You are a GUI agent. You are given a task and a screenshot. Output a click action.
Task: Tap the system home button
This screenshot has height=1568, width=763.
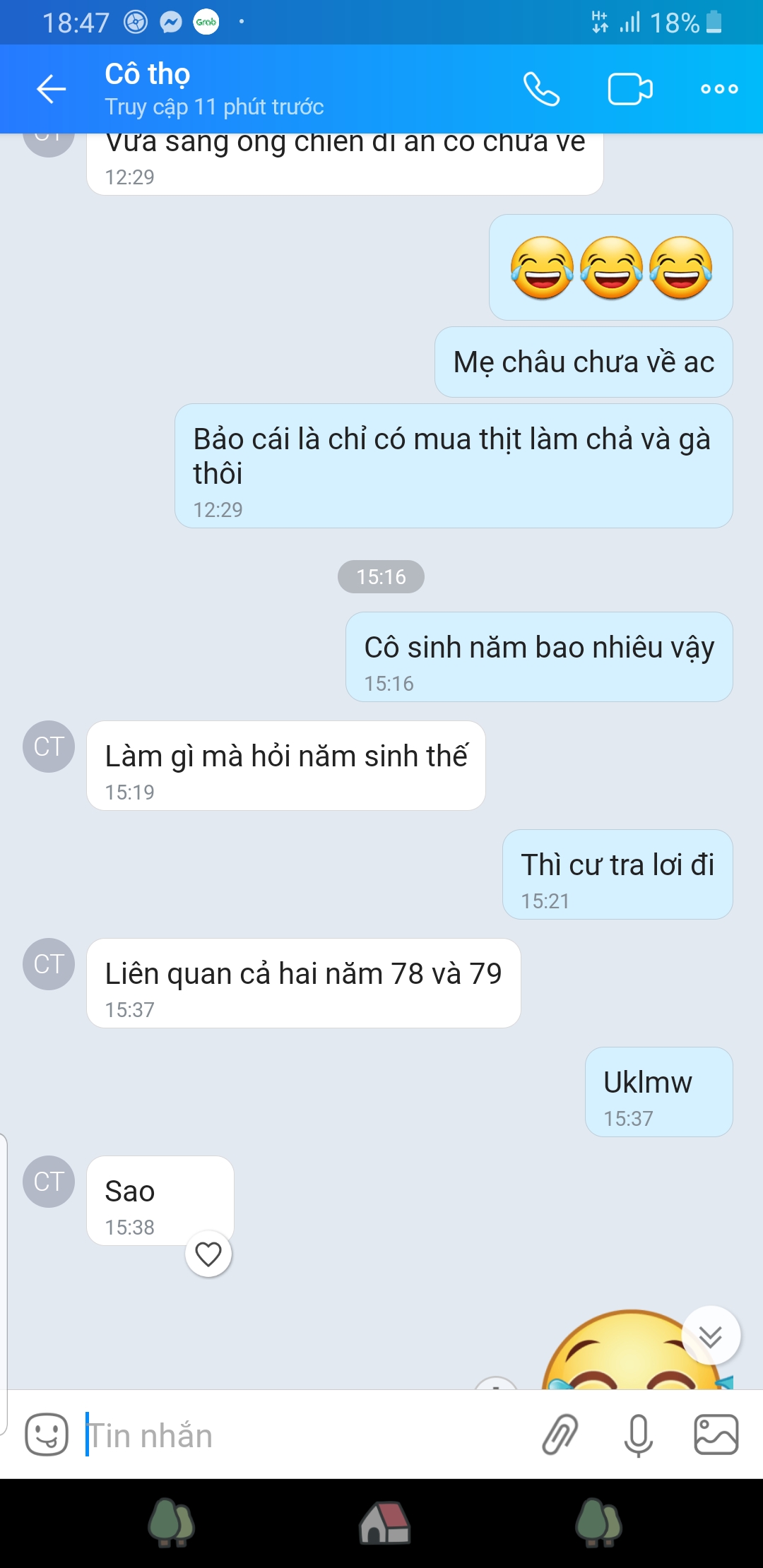[x=384, y=1523]
